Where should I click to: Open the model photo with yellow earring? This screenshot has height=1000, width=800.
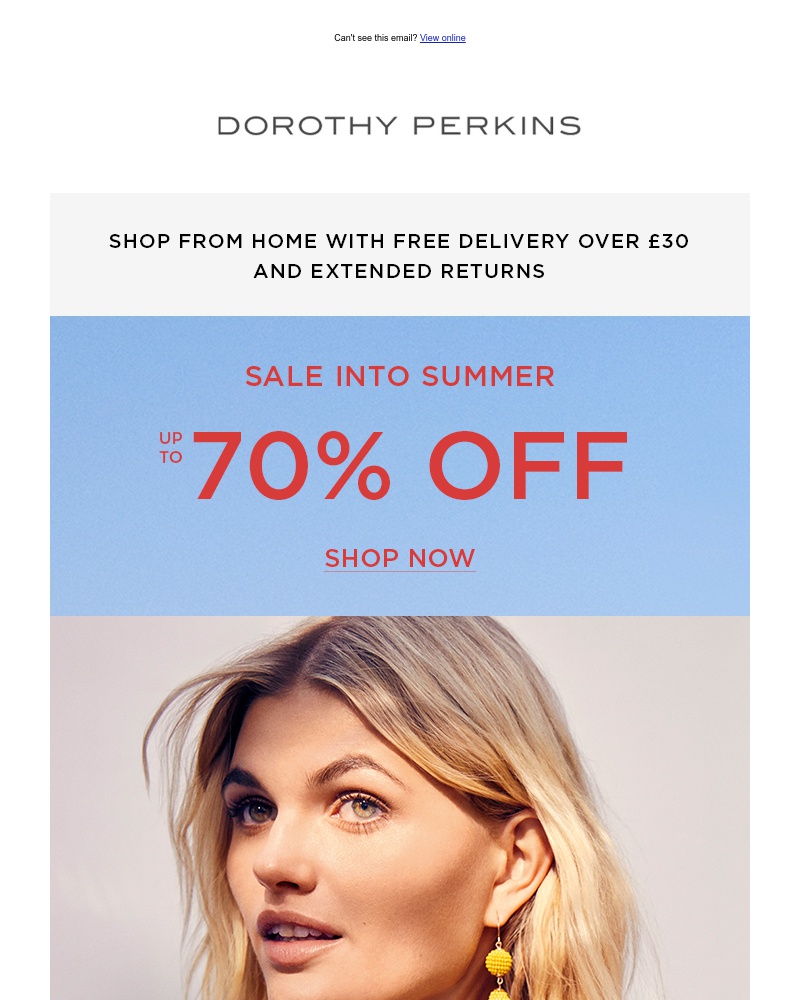(x=400, y=810)
